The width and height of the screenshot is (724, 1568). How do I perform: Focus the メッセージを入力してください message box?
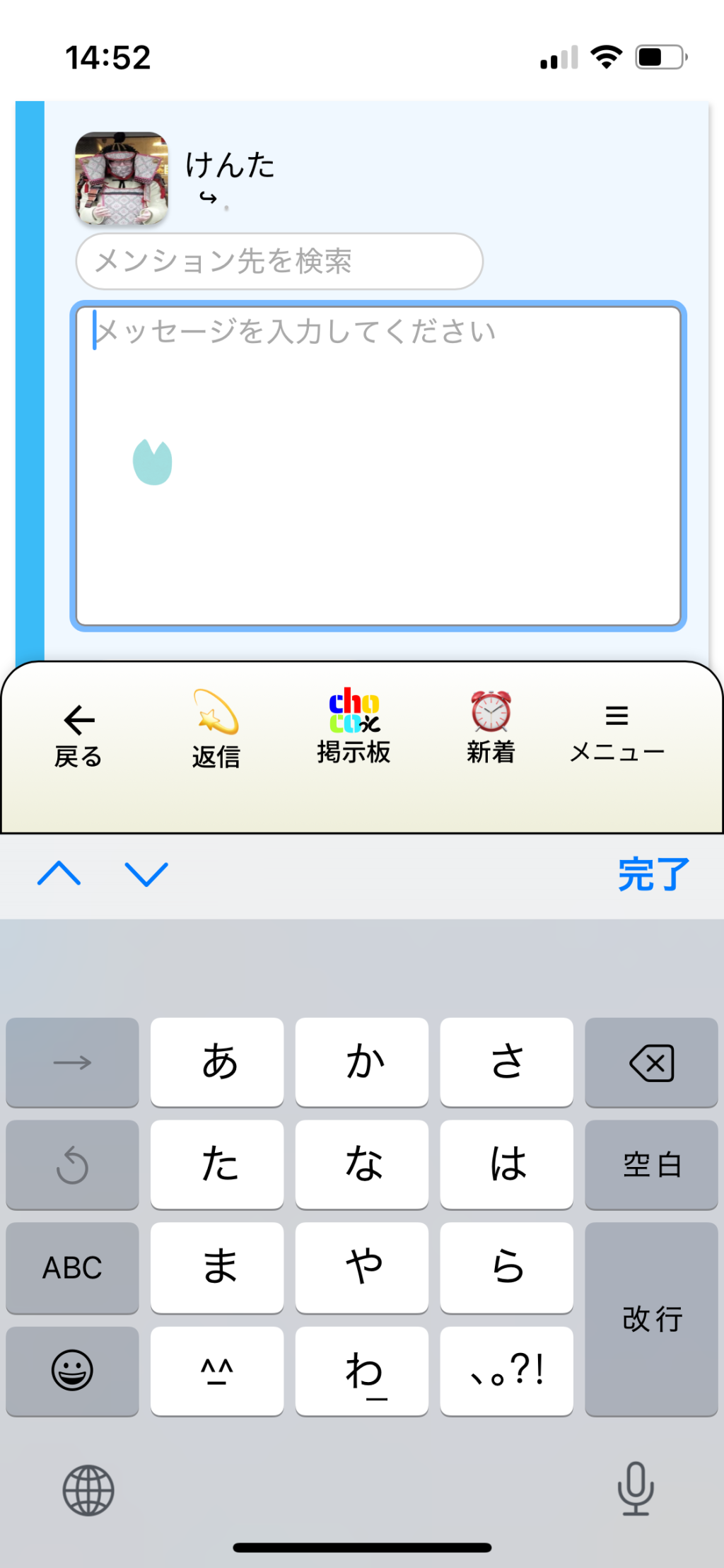(x=378, y=466)
